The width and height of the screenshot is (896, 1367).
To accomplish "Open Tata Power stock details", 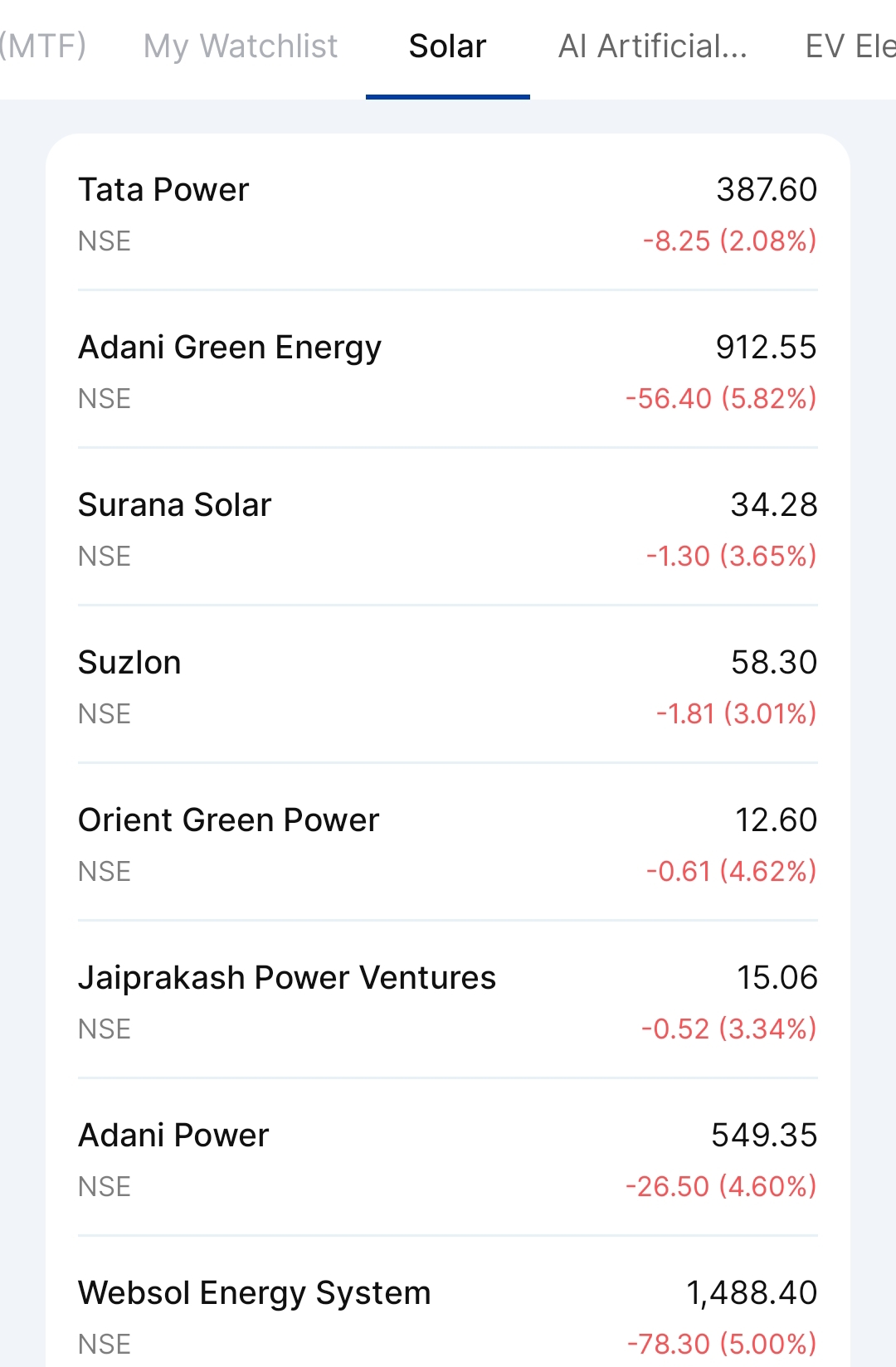I will tap(447, 214).
